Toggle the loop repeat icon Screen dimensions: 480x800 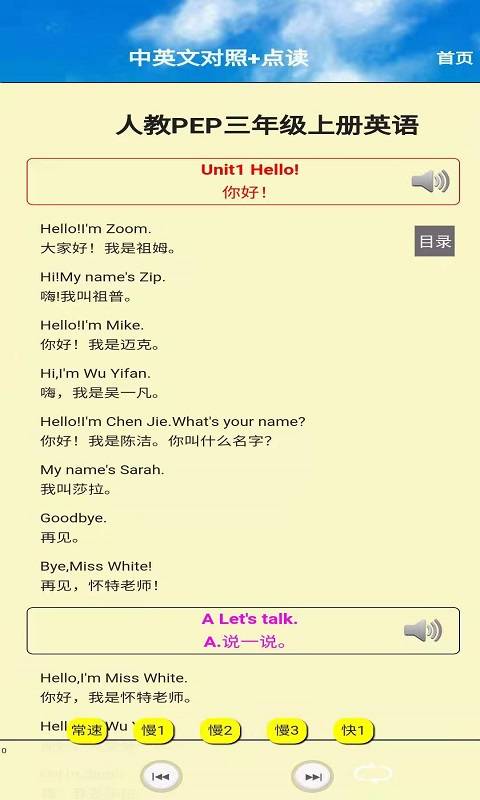(372, 774)
